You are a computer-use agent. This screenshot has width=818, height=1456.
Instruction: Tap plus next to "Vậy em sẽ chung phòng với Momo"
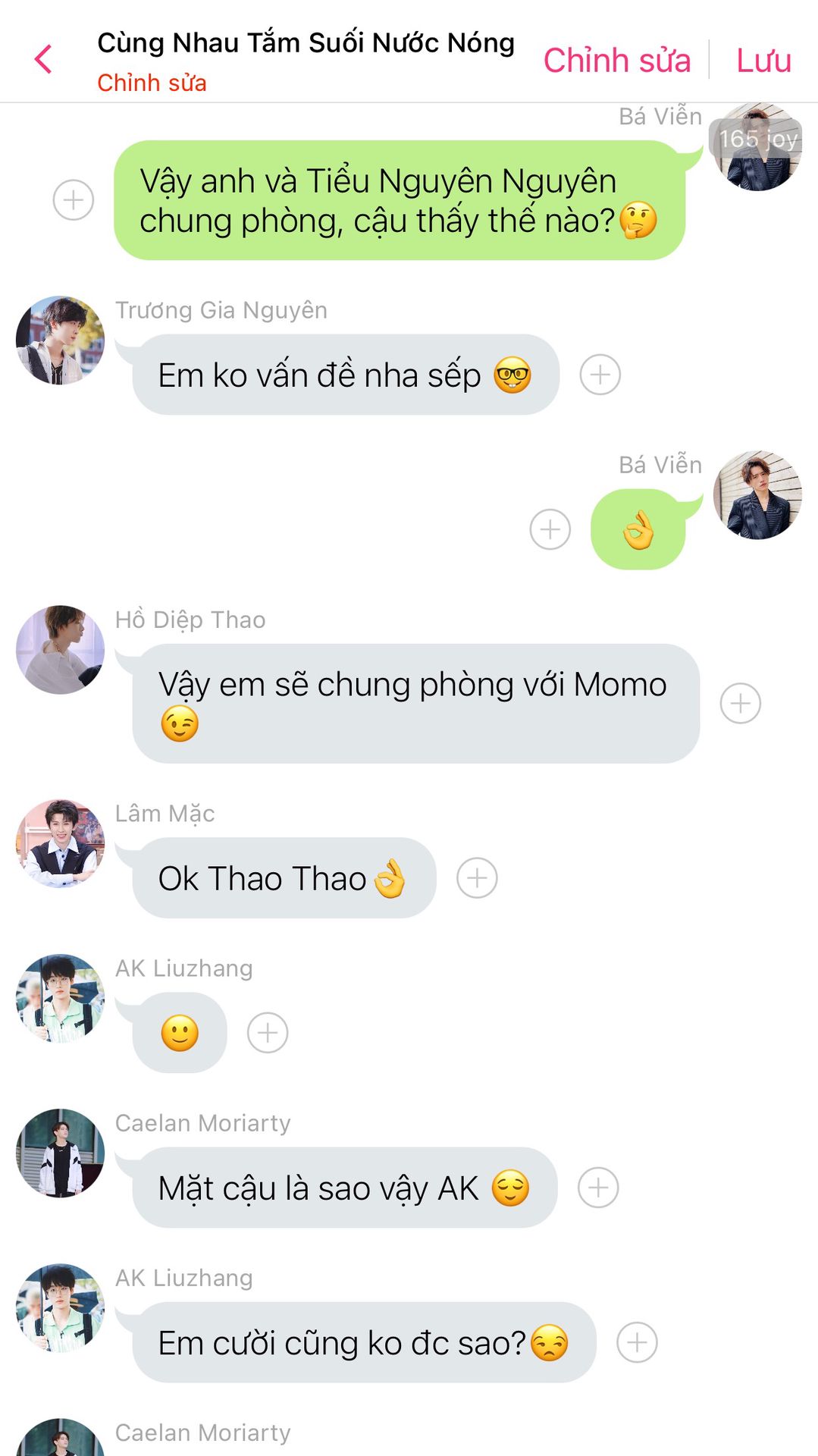point(741,704)
